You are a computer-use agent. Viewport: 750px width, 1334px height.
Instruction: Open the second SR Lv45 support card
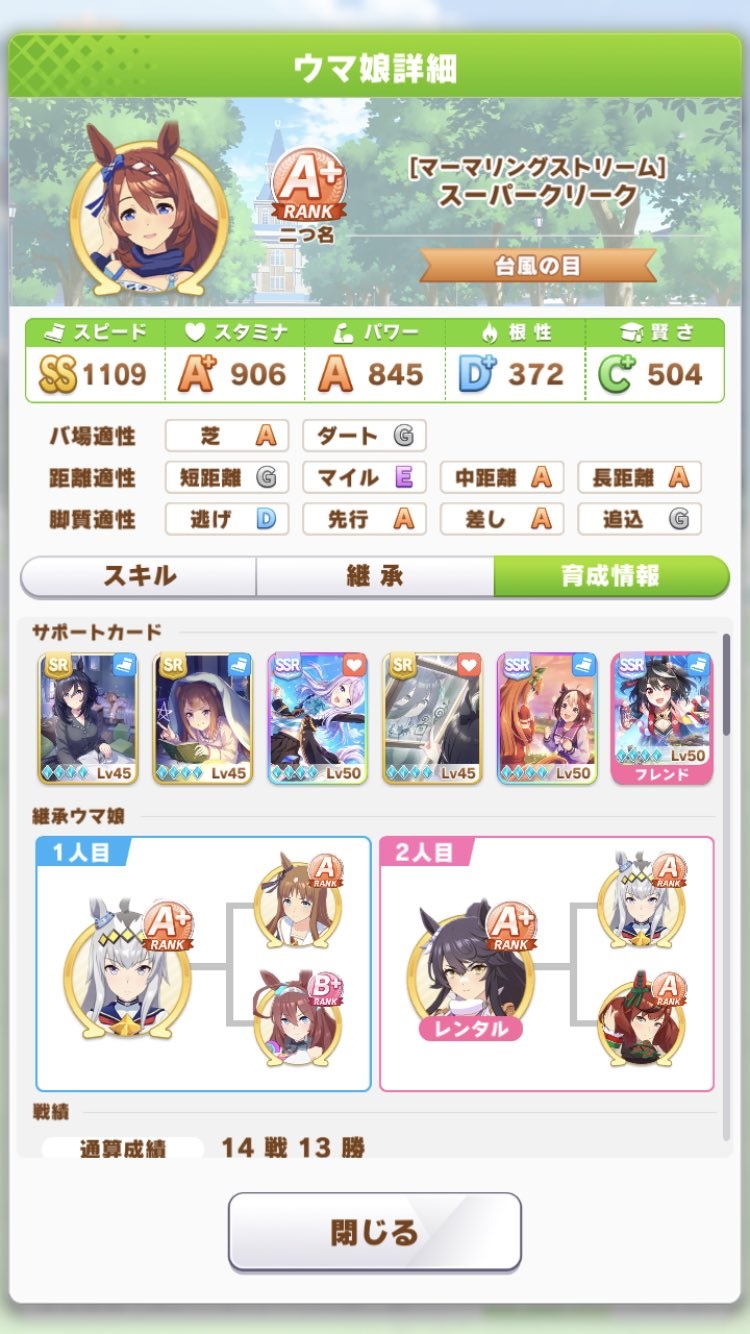203,717
